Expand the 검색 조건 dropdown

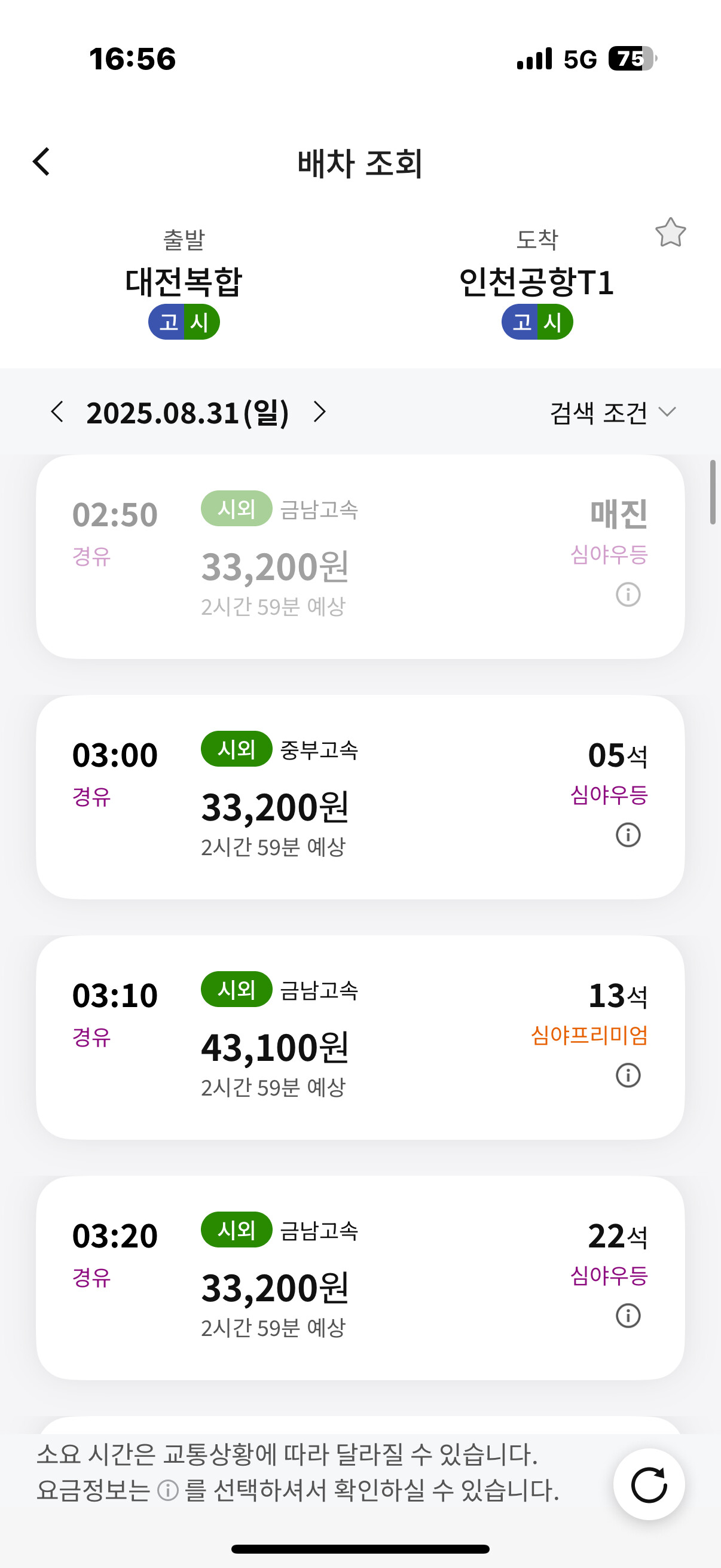(x=613, y=413)
